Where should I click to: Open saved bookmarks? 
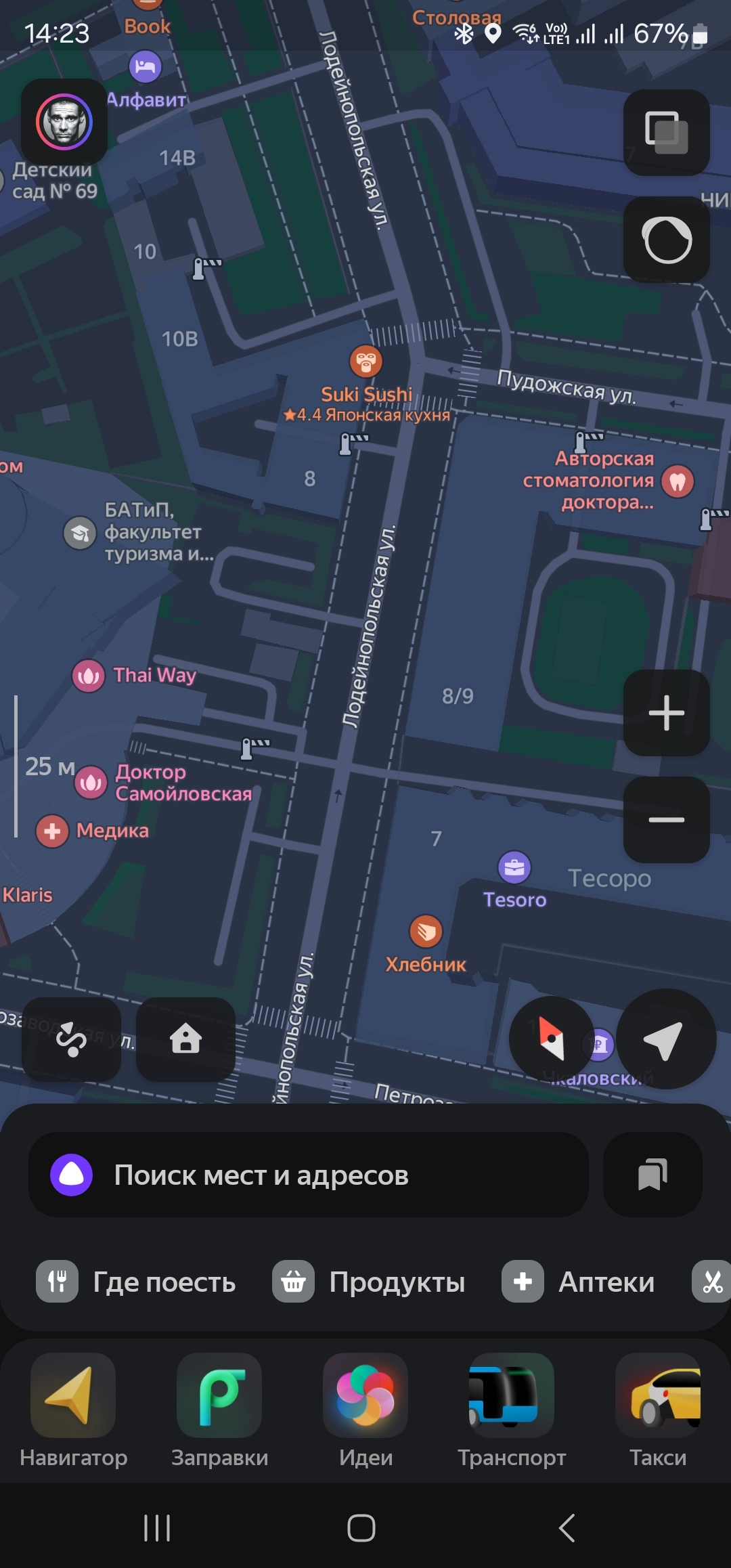[x=652, y=1175]
